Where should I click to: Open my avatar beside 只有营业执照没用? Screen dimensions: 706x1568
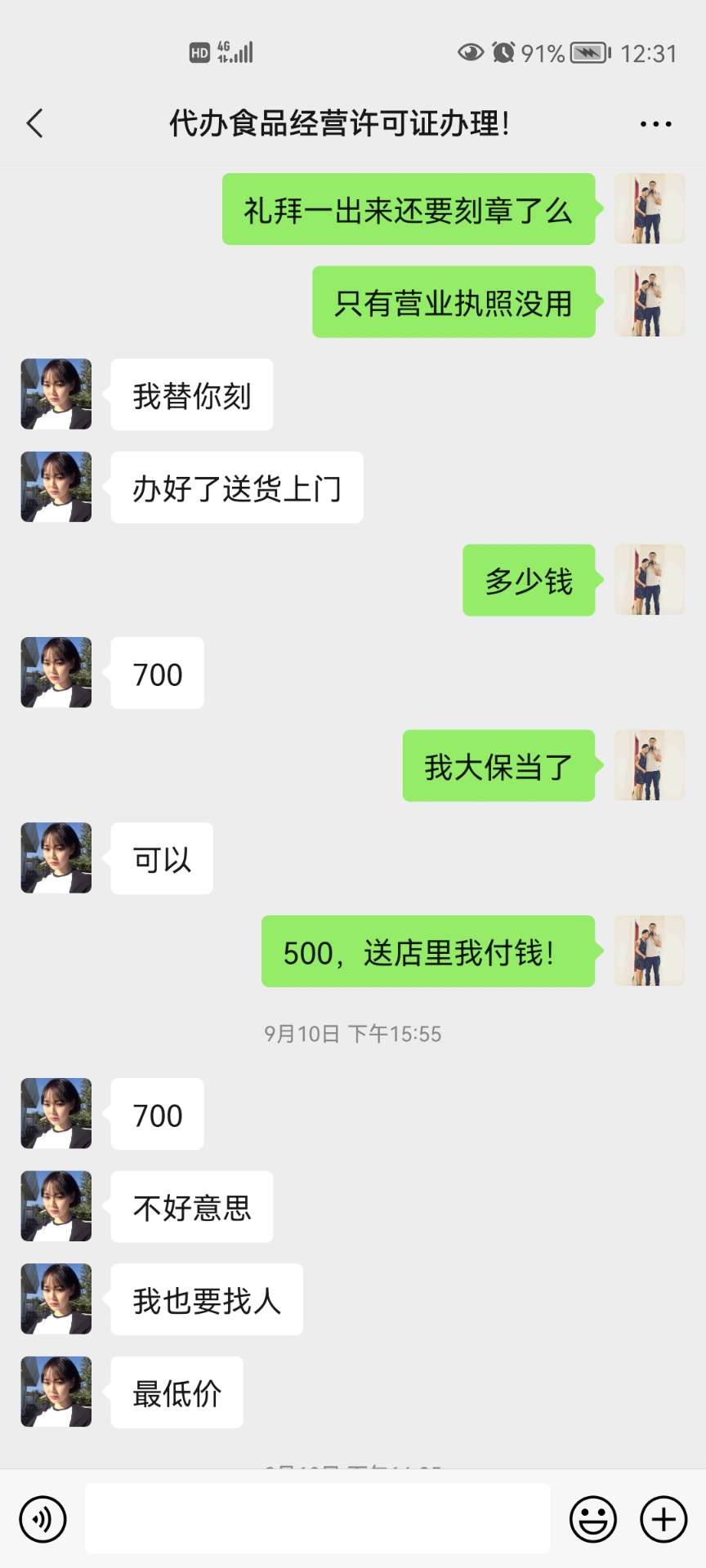tap(650, 301)
